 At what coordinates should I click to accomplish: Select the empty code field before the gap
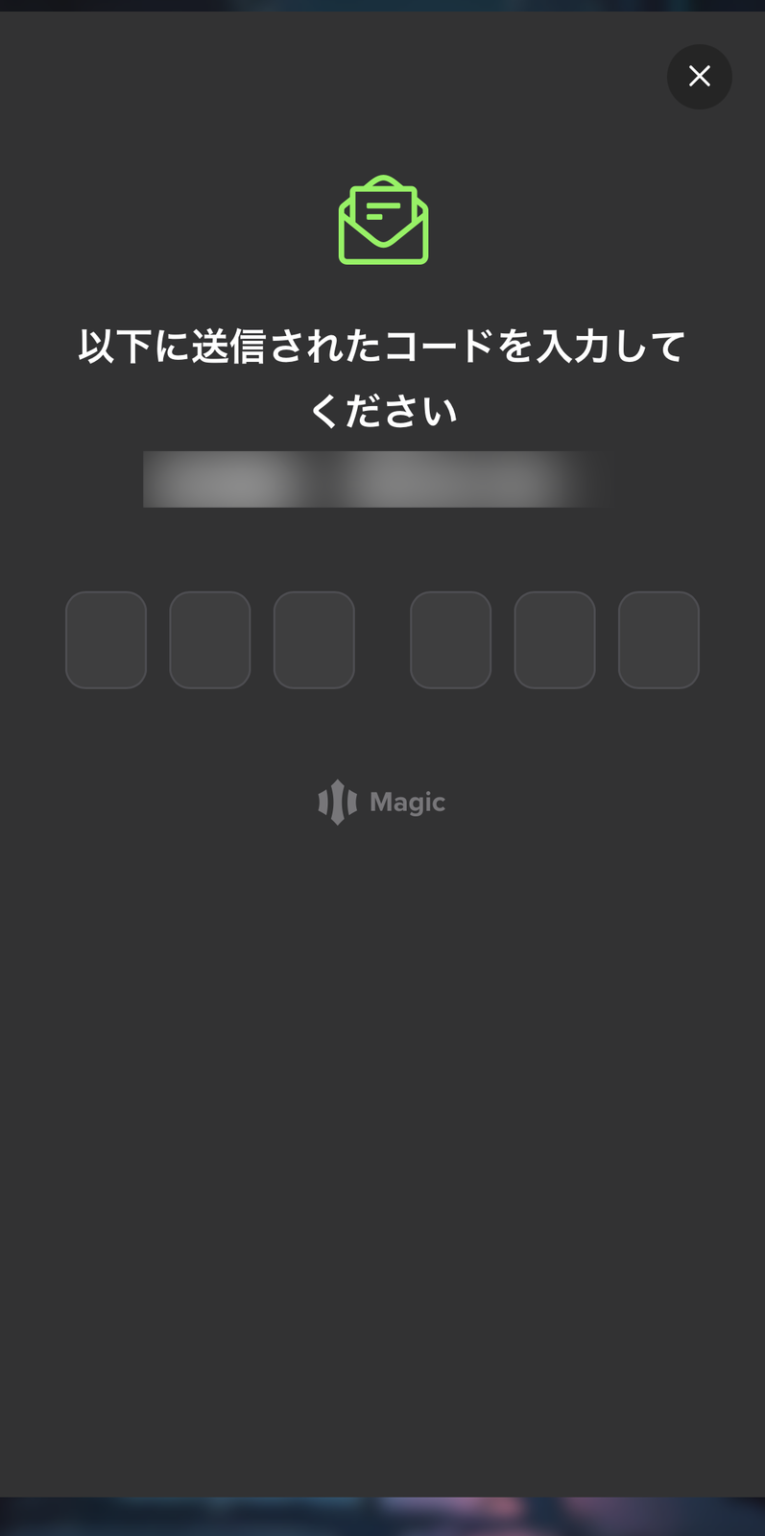(x=313, y=639)
